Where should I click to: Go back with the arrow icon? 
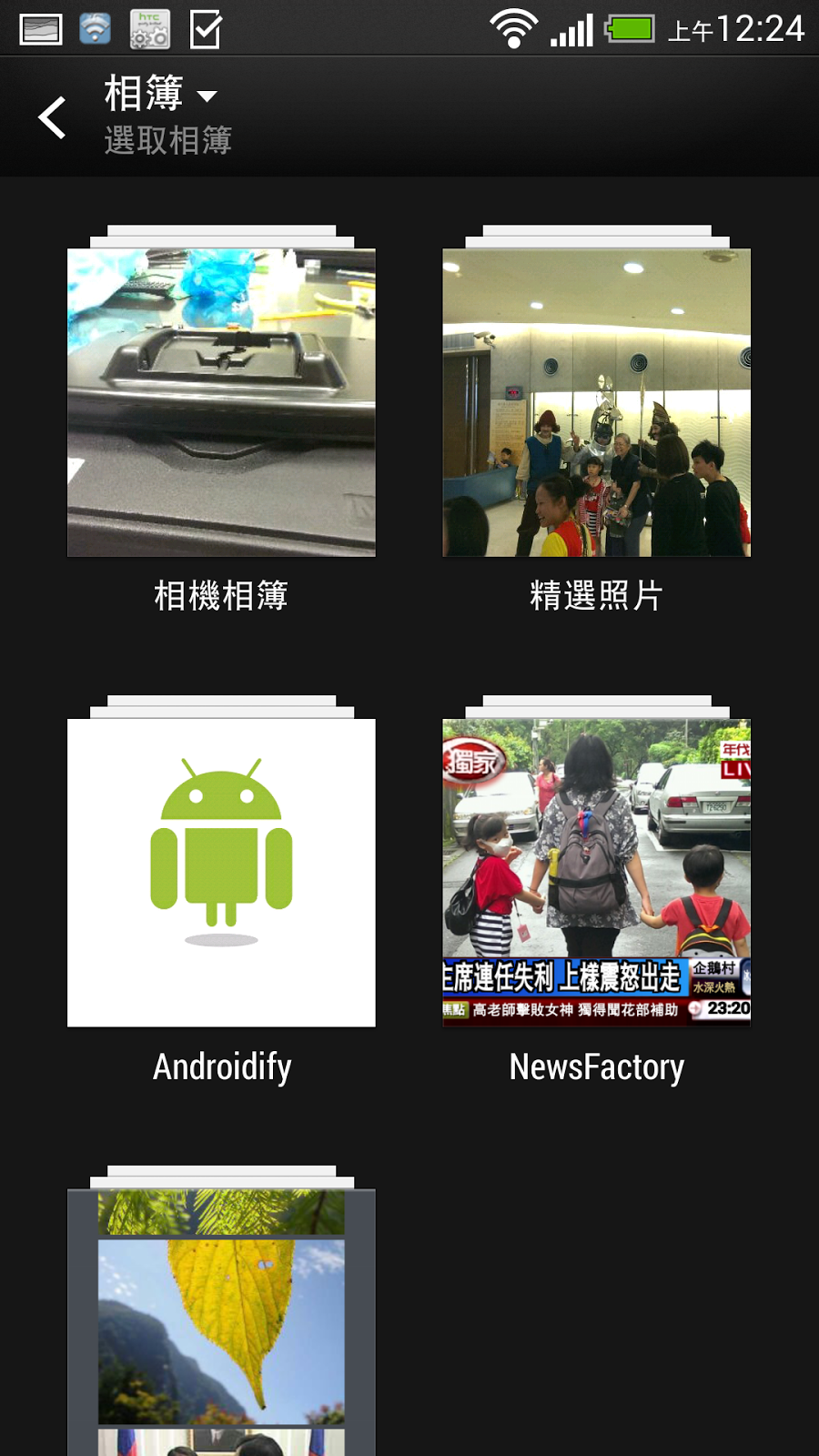[x=53, y=117]
